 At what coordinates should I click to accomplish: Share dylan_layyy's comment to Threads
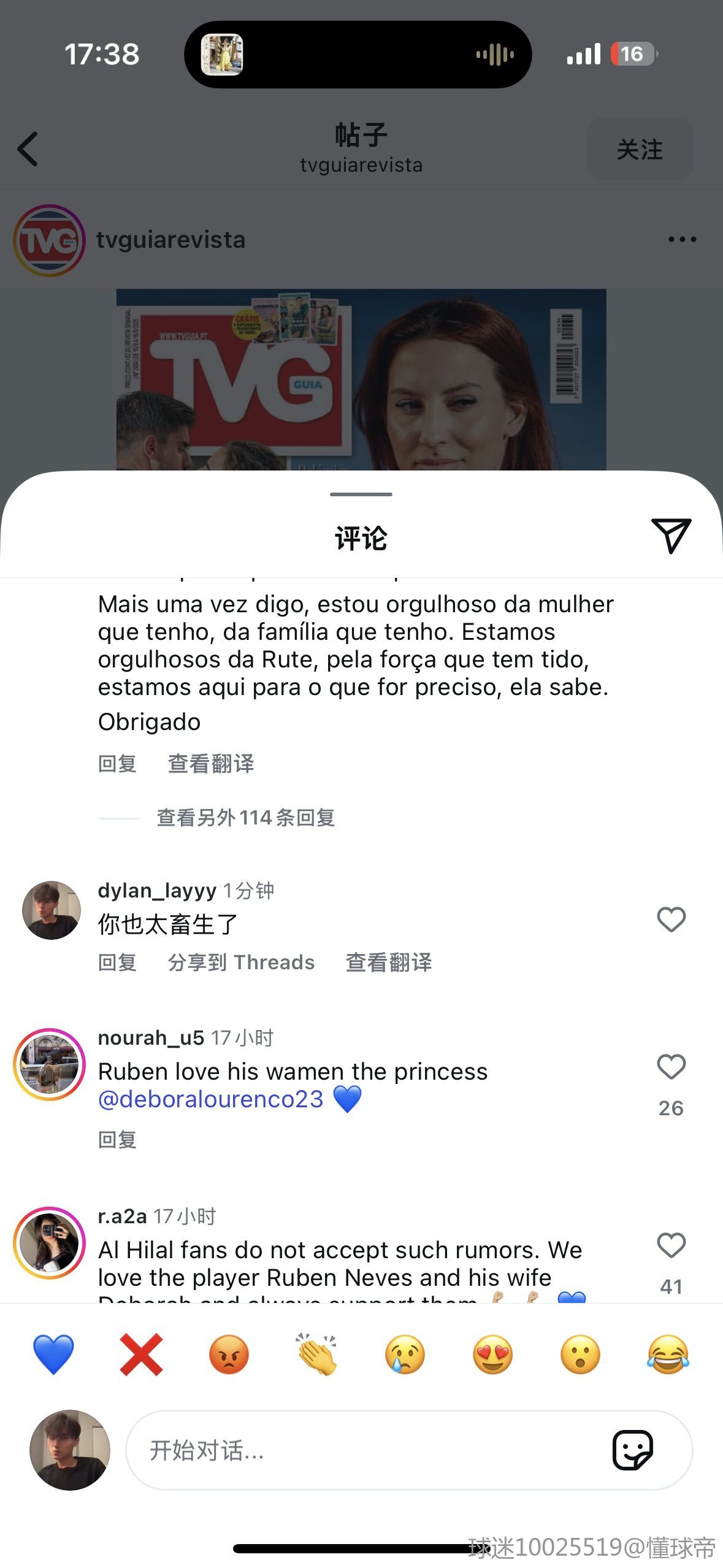(x=241, y=963)
